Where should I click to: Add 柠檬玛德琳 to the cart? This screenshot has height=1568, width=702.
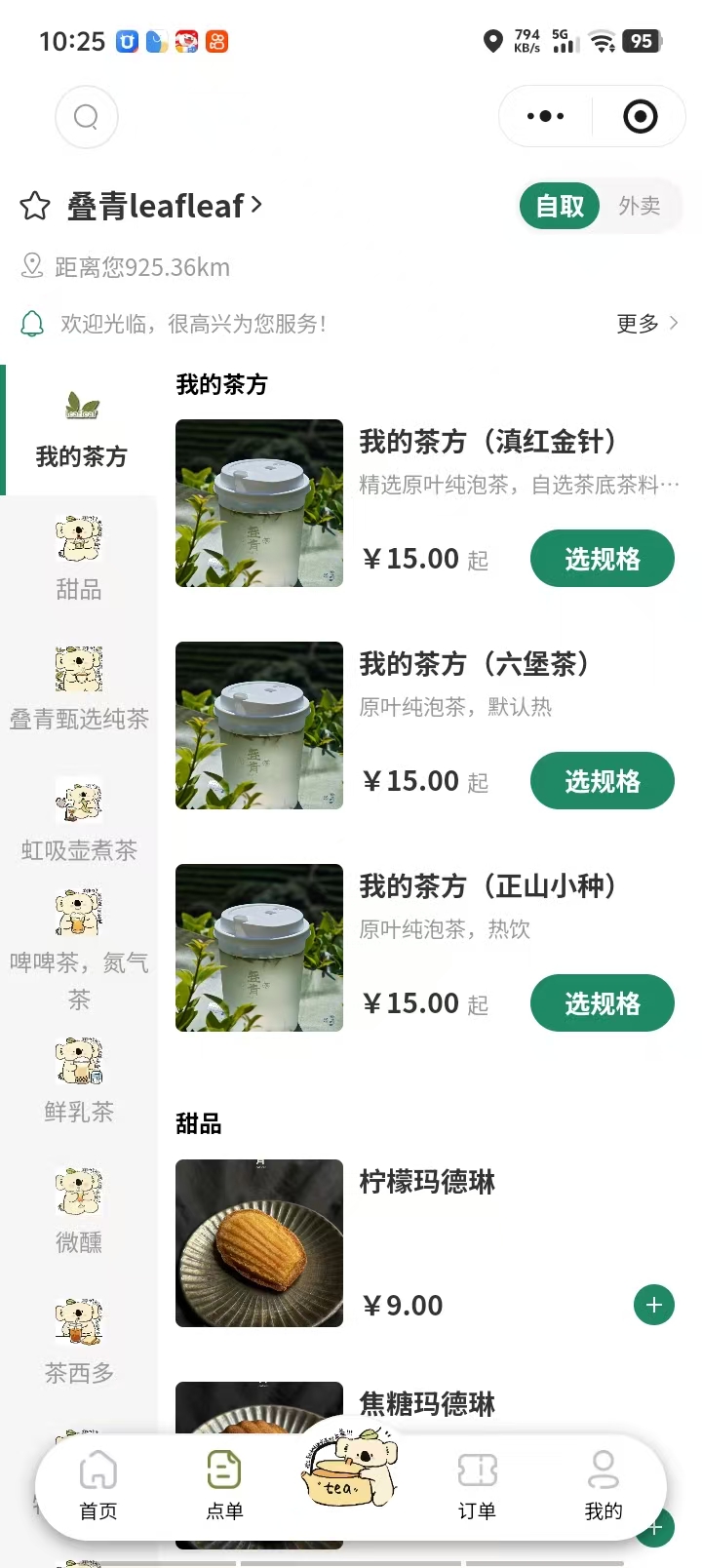click(653, 1305)
